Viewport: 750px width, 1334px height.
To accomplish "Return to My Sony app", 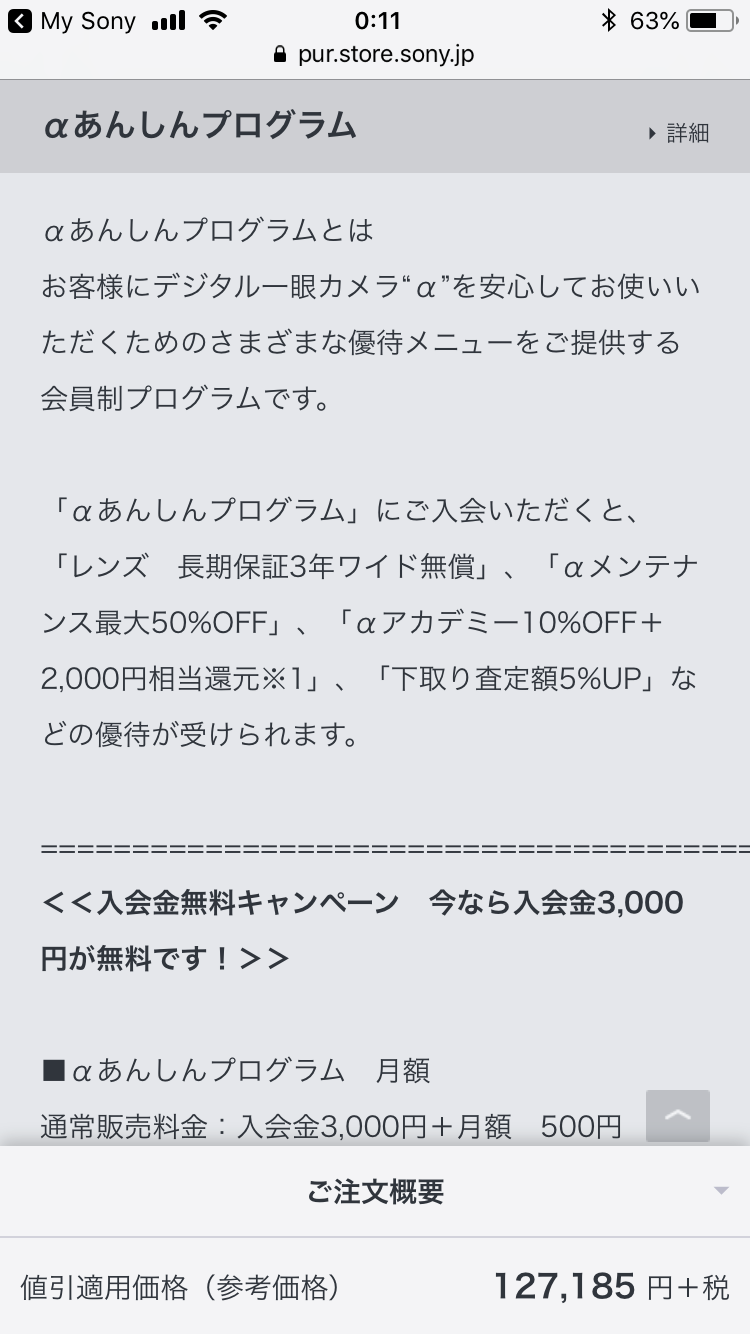I will [70, 21].
